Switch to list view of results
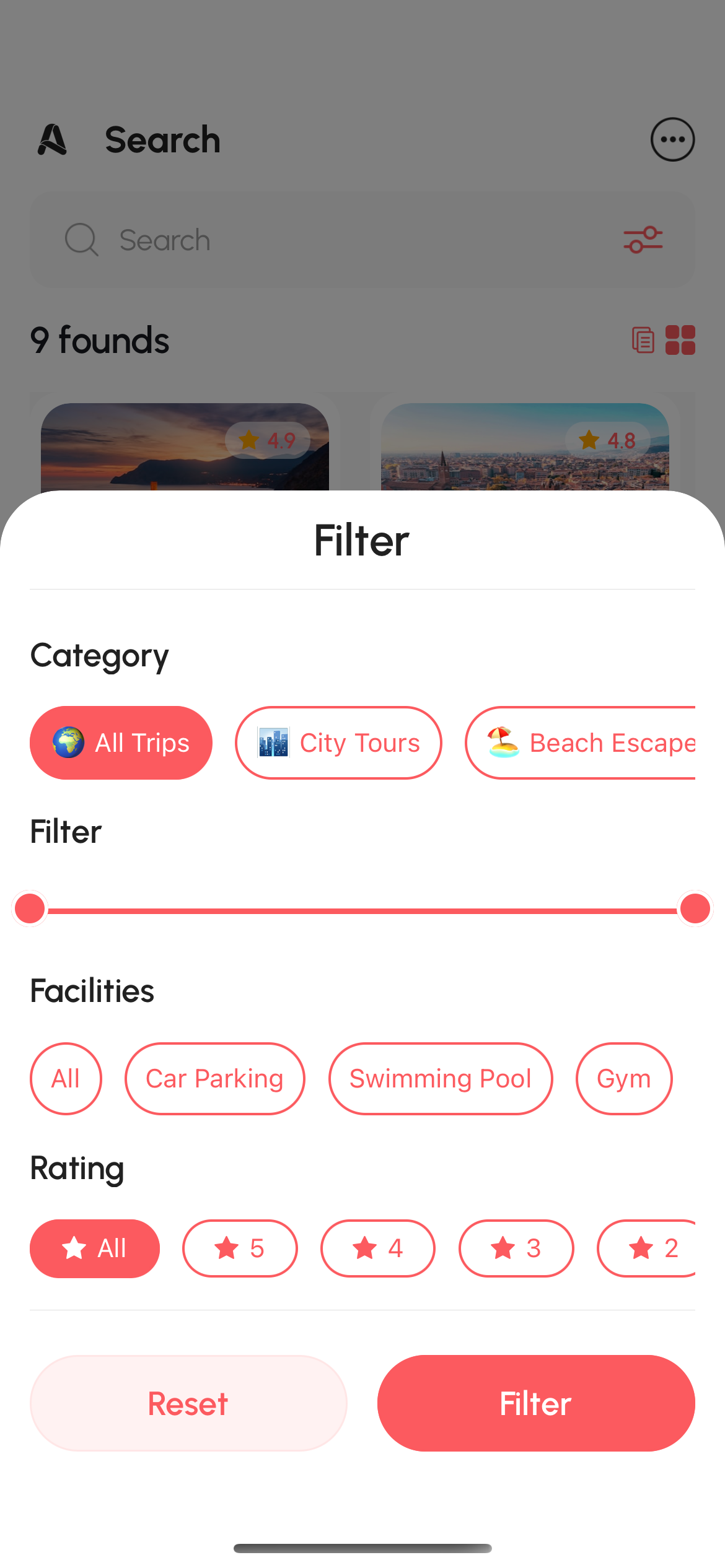725x1568 pixels. (x=643, y=340)
